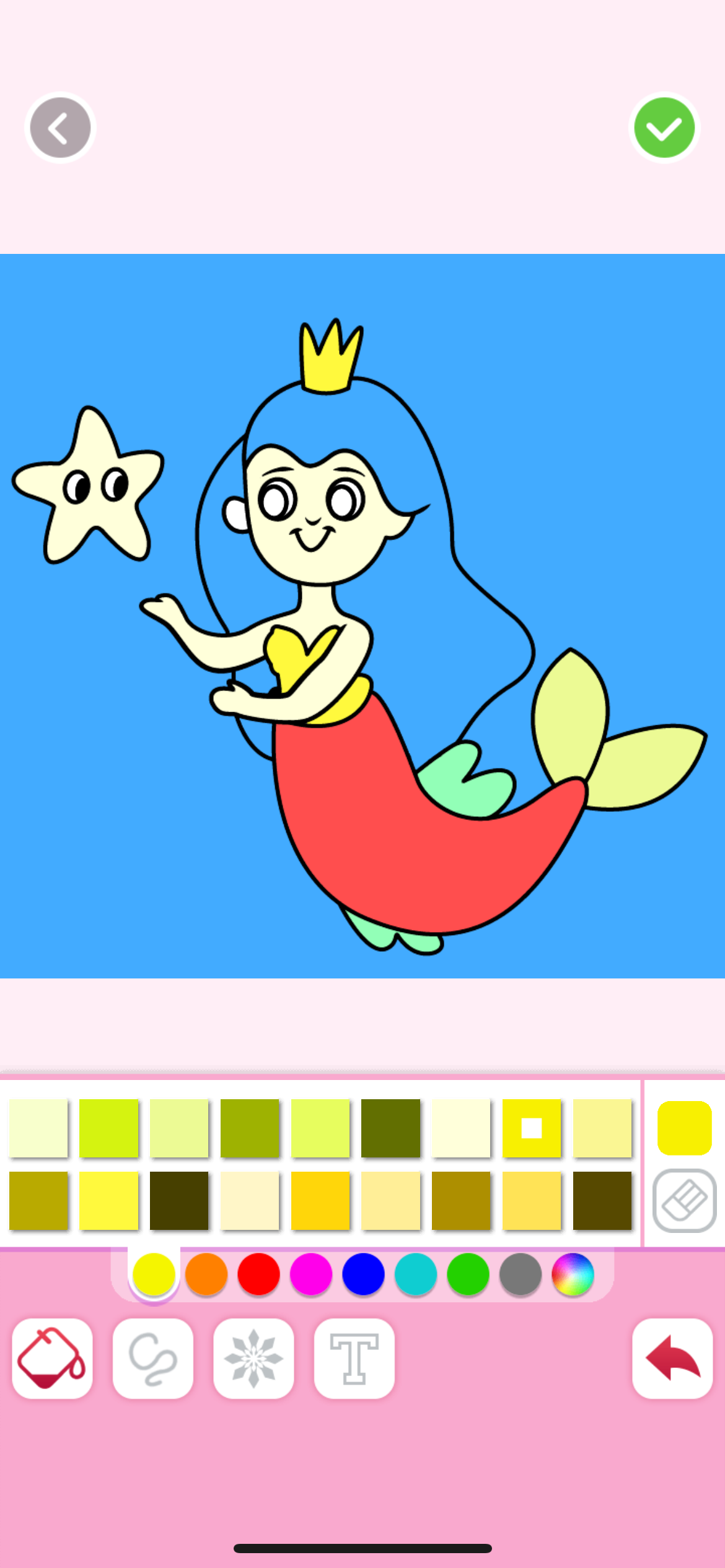Go back using the gray arrow

click(60, 128)
